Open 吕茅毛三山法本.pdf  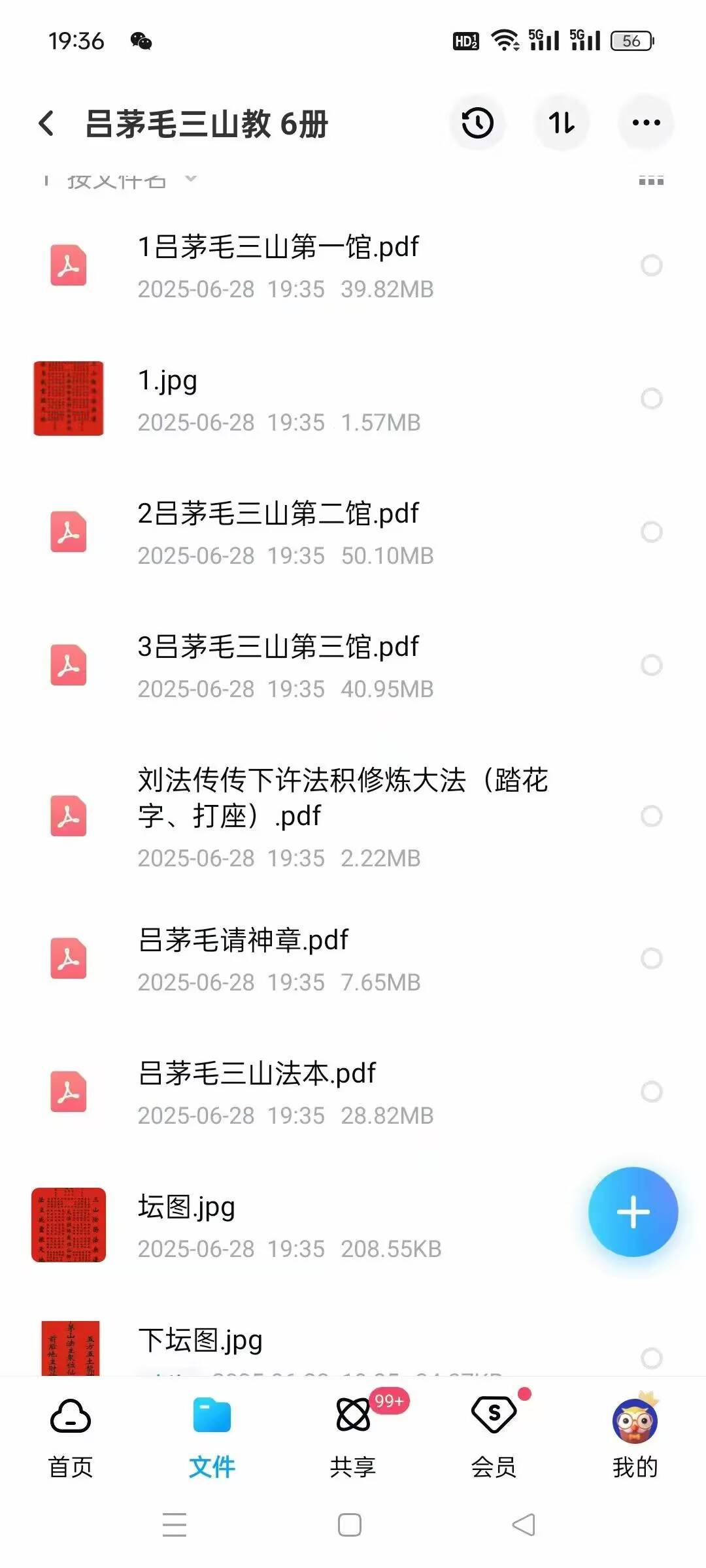click(x=257, y=1073)
